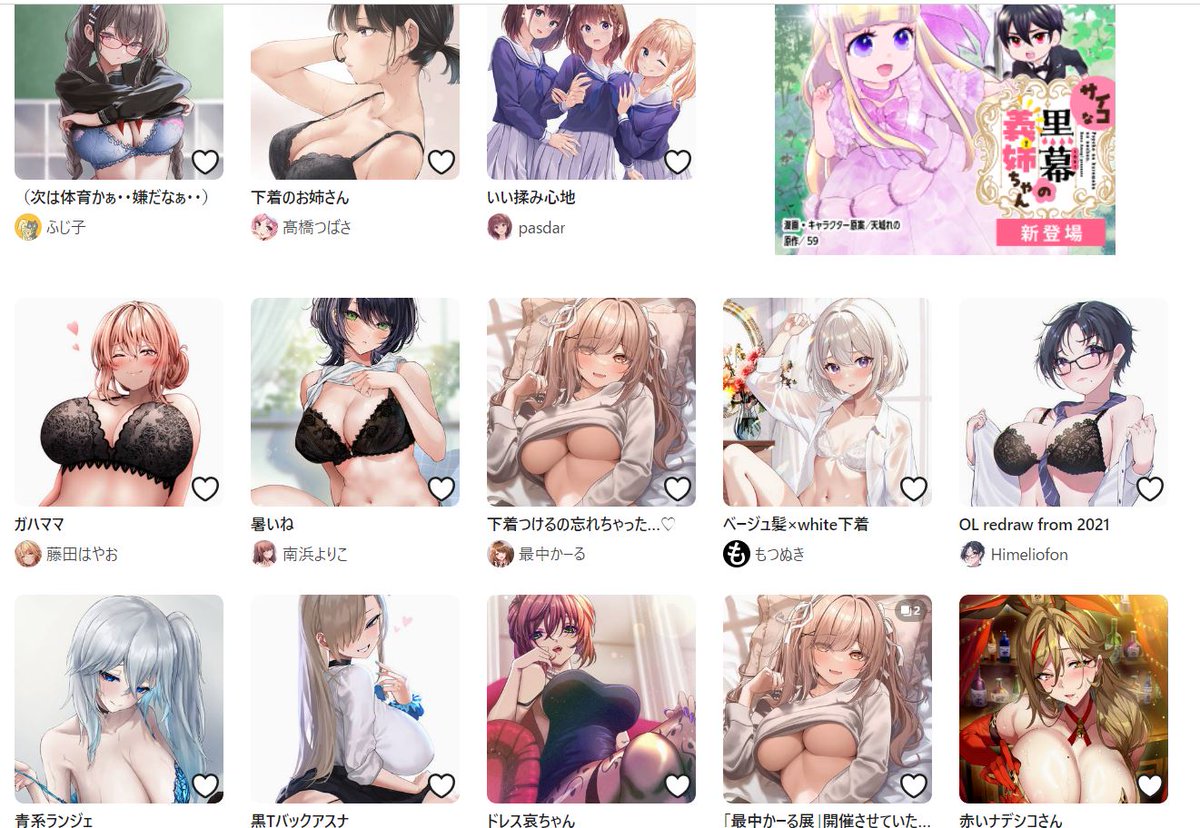Like the artwork titled ガハママ

pos(205,488)
